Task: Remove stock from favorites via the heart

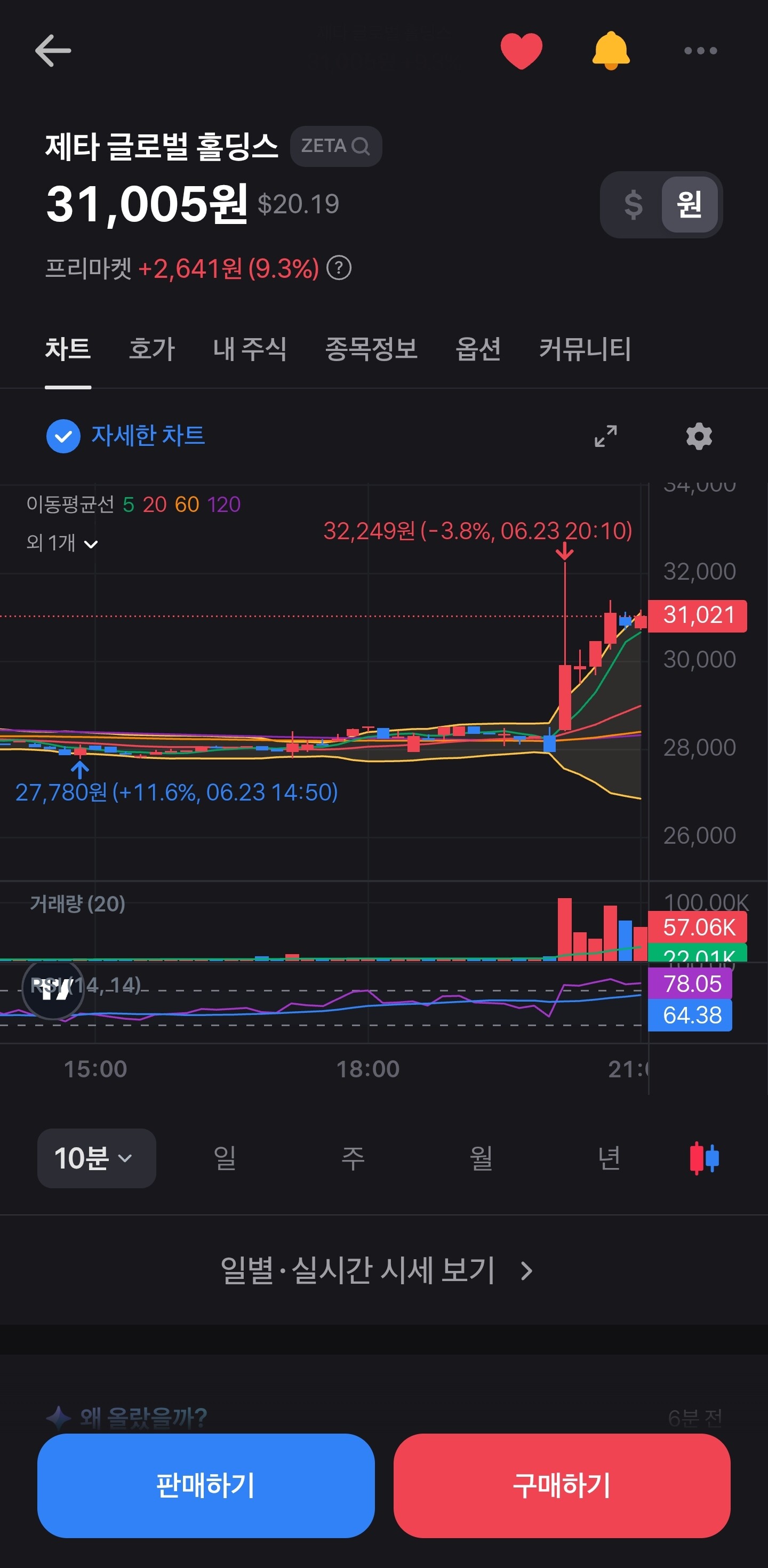Action: pos(521,51)
